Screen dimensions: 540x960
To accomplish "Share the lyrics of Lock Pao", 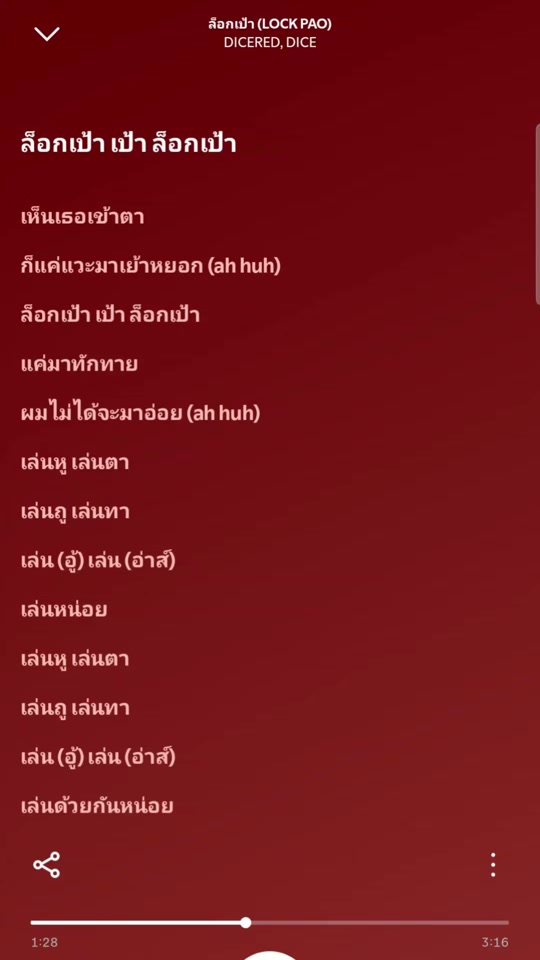I will (47, 865).
